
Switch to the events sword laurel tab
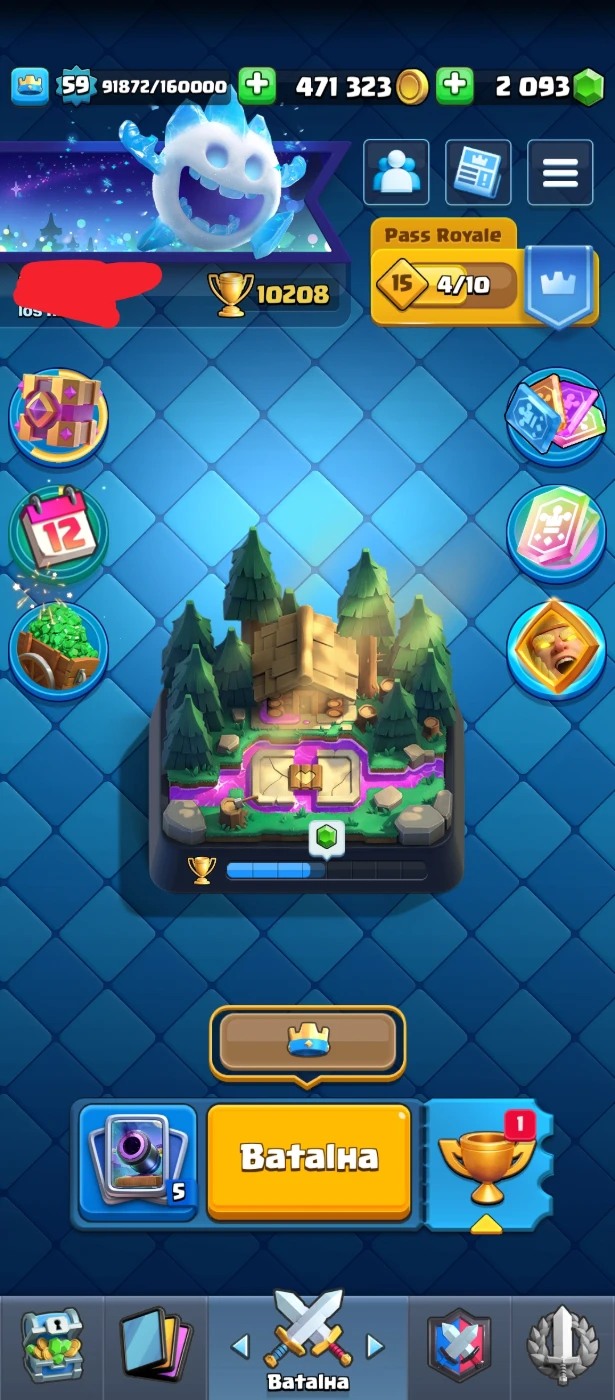563,1346
